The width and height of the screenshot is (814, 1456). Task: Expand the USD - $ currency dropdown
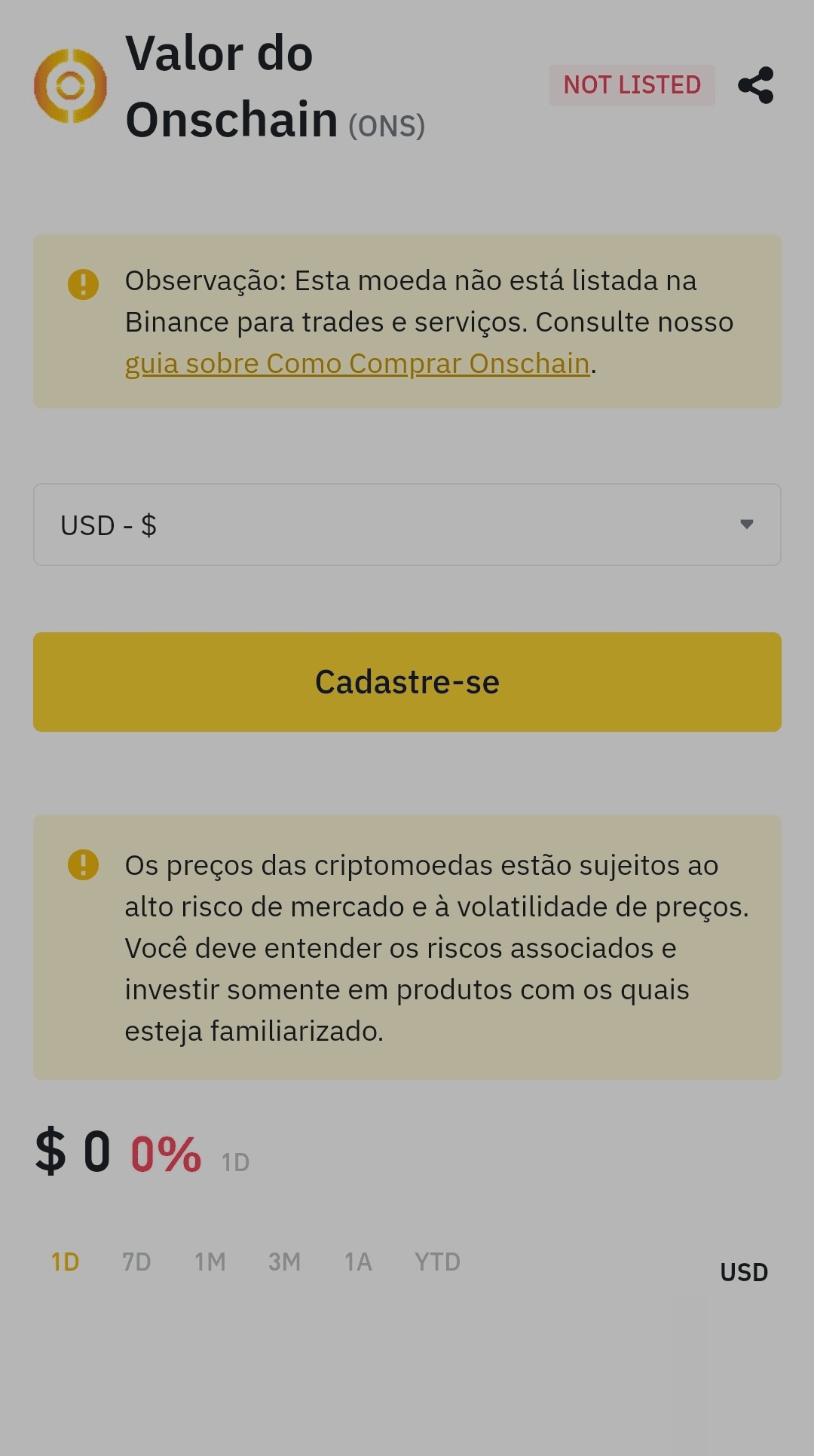(x=407, y=525)
